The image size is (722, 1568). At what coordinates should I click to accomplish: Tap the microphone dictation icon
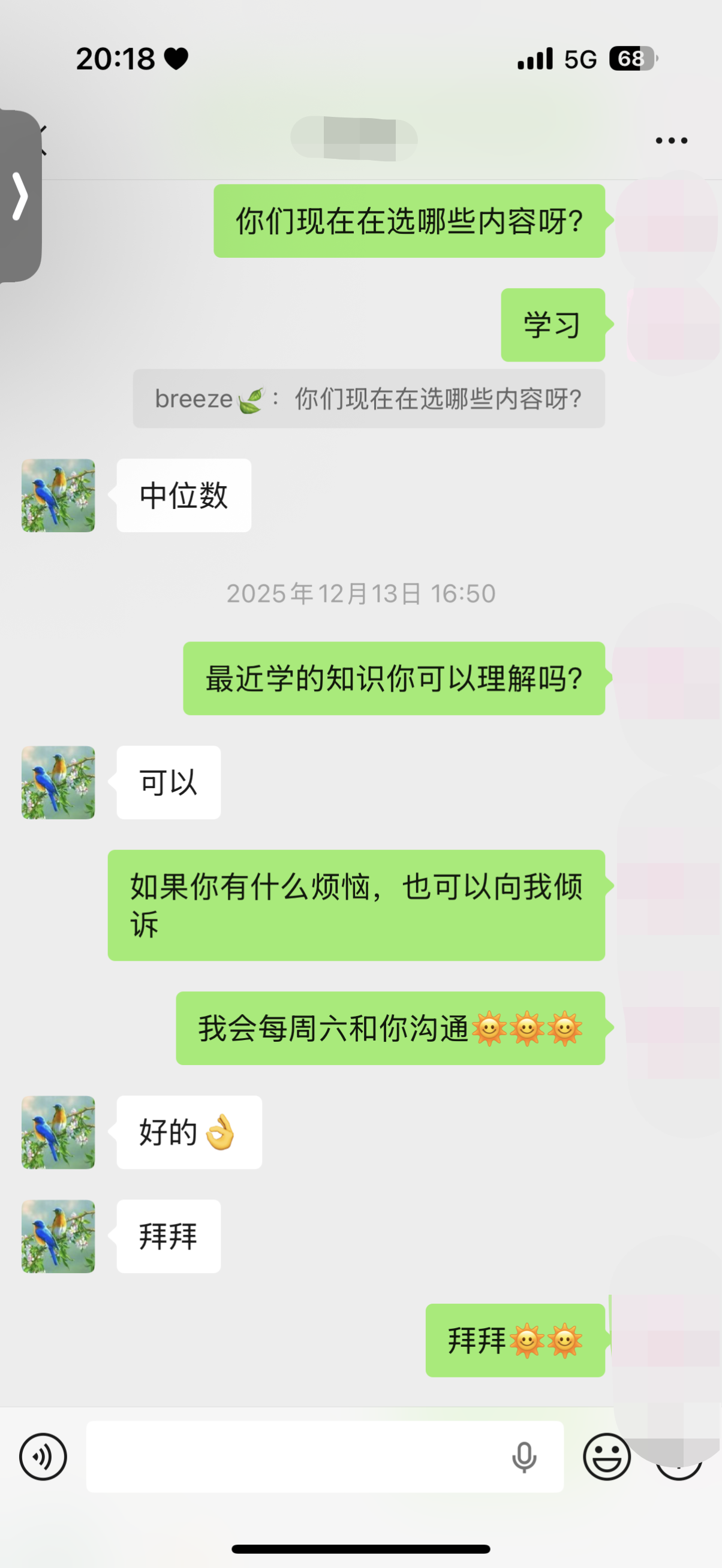tap(524, 1457)
